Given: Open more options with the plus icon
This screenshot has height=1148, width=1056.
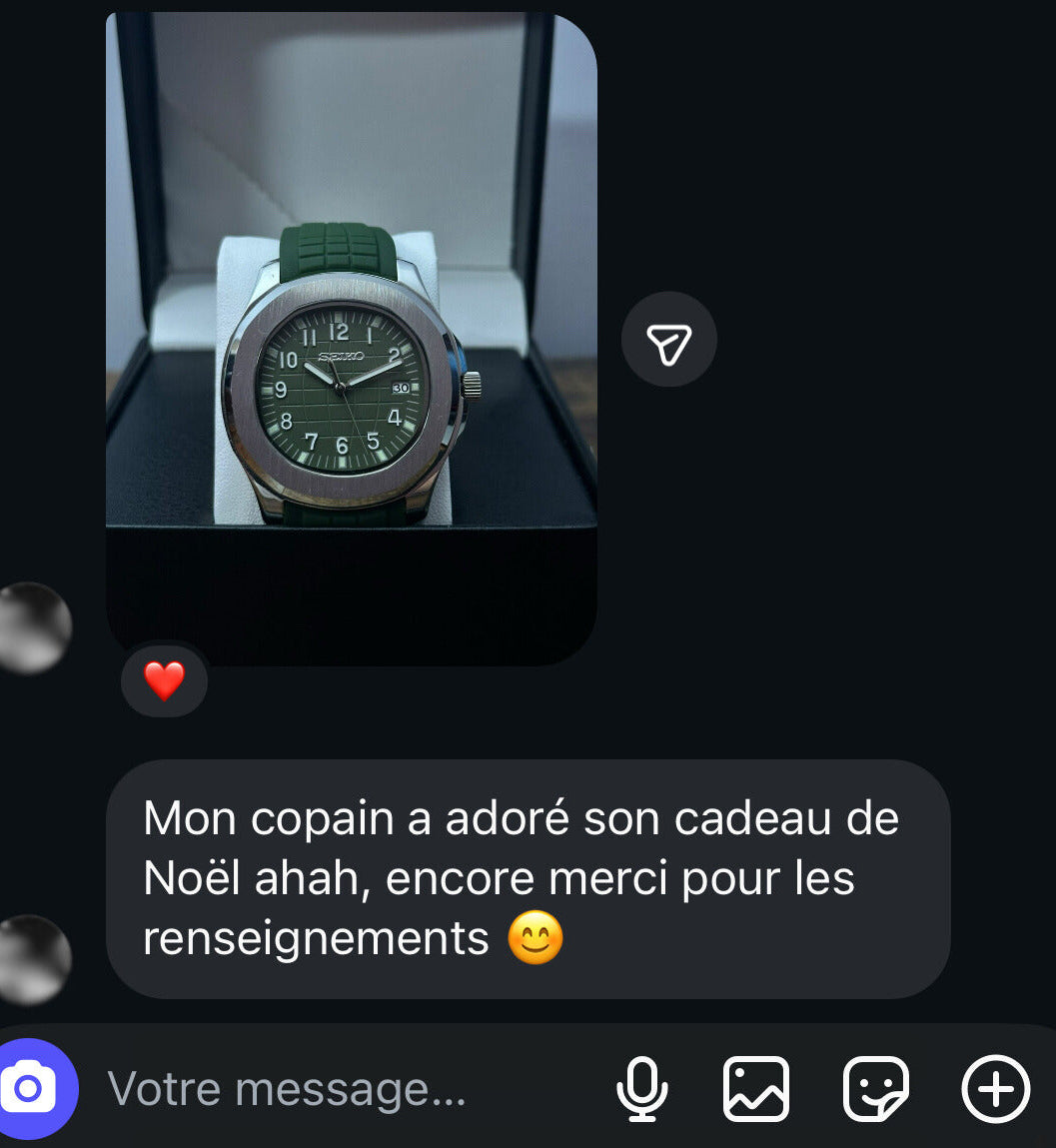Looking at the screenshot, I should coord(995,1088).
